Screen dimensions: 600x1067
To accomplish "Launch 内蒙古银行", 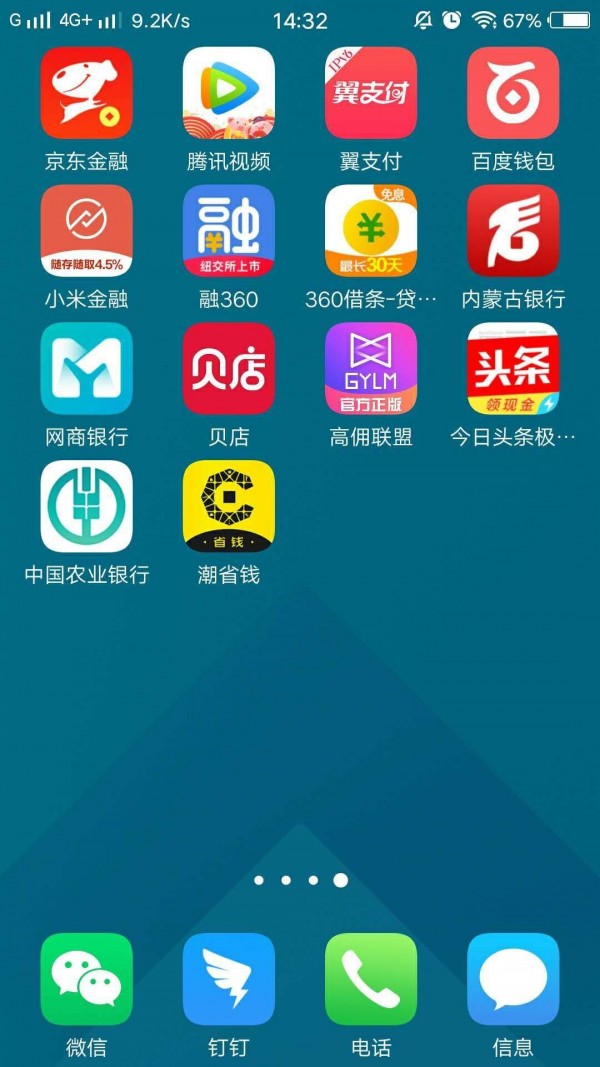I will tap(513, 231).
